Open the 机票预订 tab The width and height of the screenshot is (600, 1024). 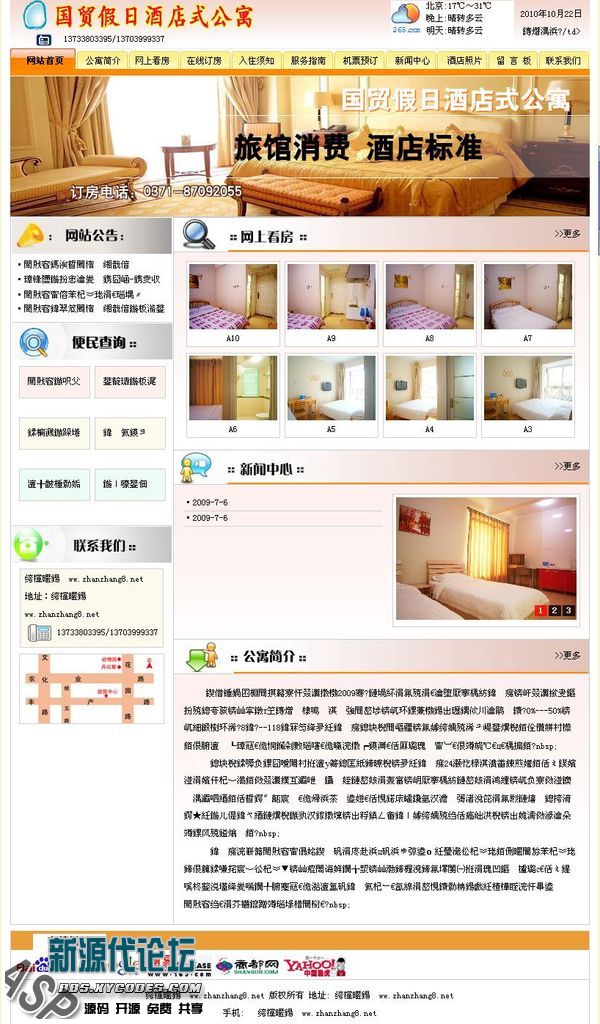tap(360, 61)
